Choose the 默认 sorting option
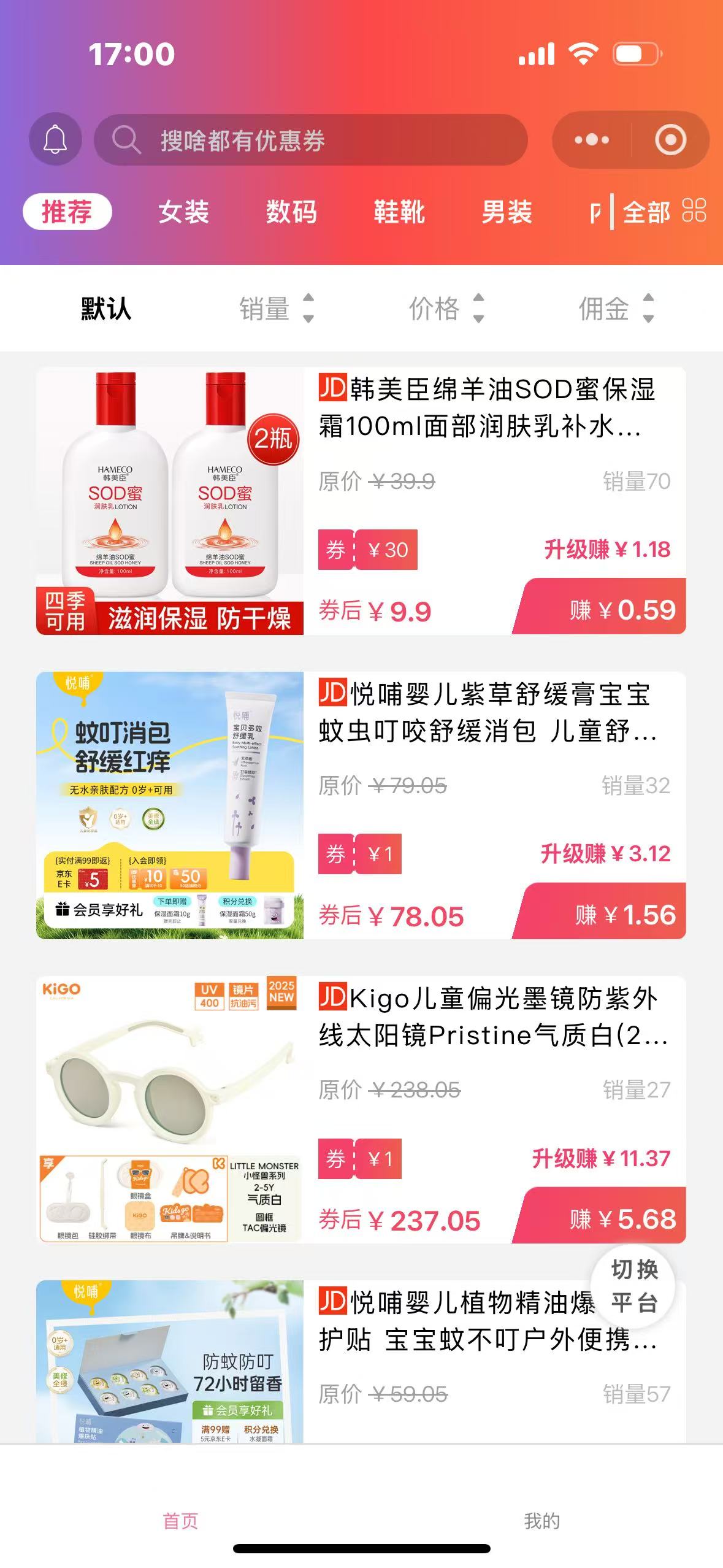This screenshot has height=1568, width=723. click(x=106, y=309)
